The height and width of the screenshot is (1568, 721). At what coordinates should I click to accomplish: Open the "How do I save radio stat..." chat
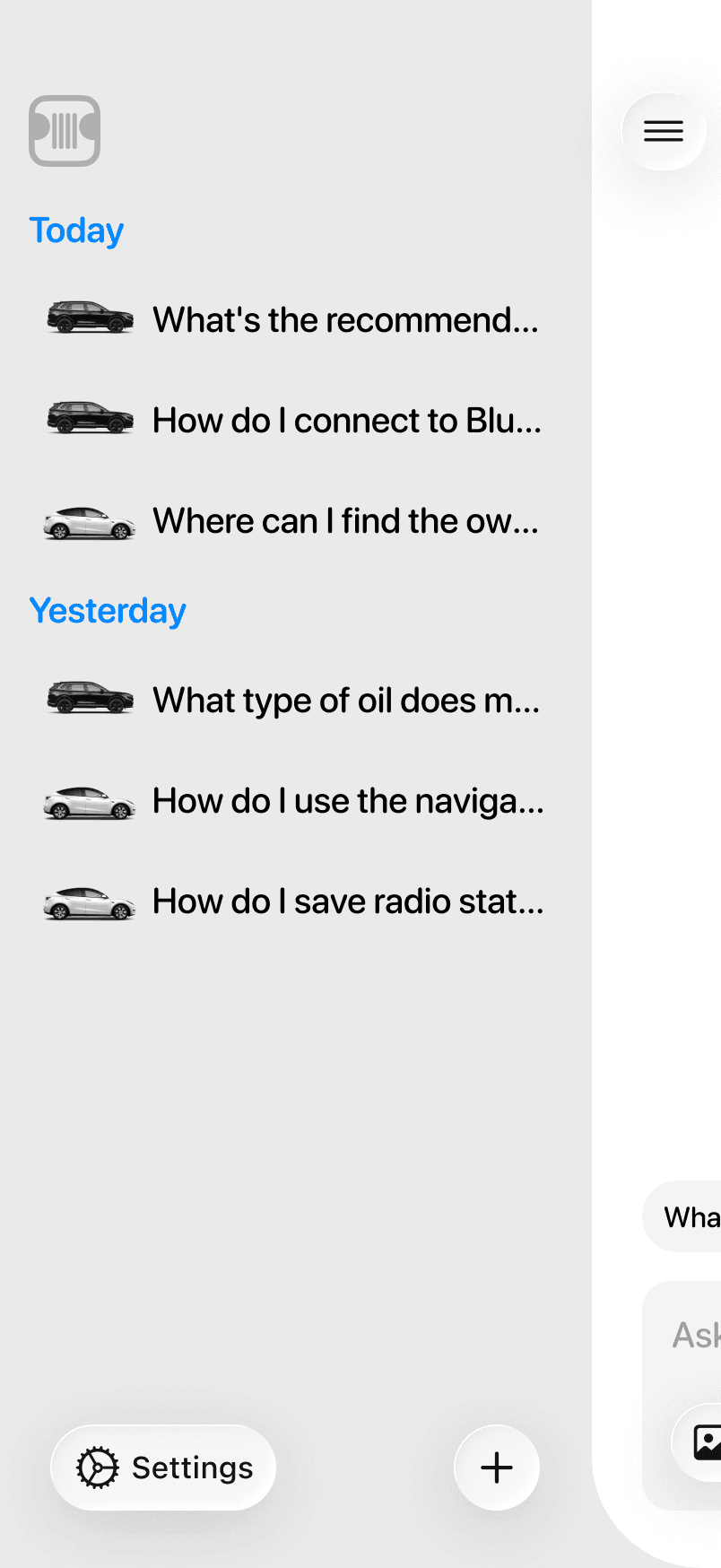[x=348, y=902]
